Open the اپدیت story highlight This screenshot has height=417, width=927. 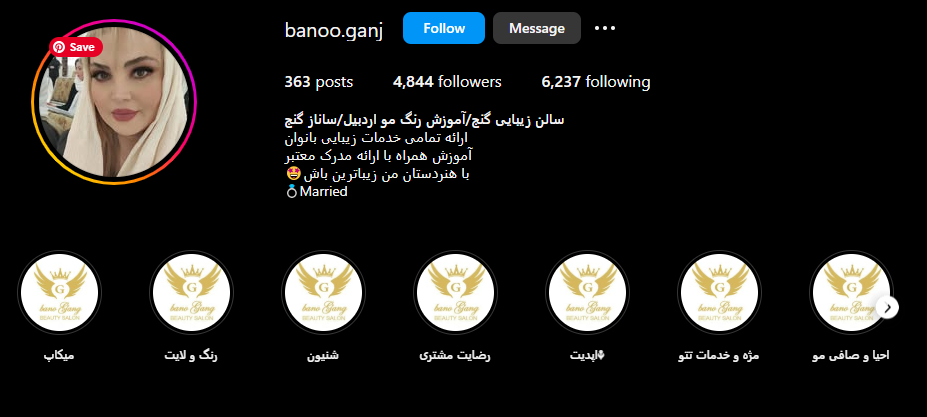pos(588,292)
